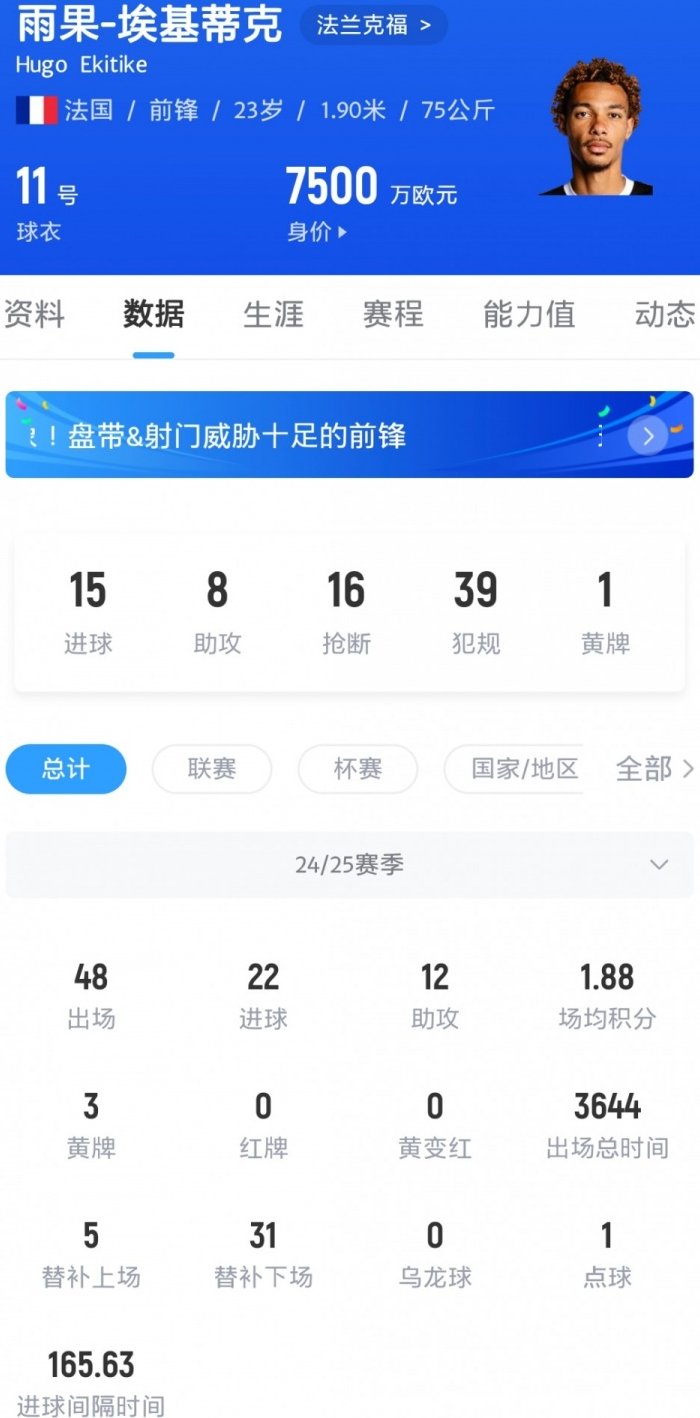Viewport: 700px width, 1418px height.
Task: Open 全部 filter options
Action: [x=654, y=769]
